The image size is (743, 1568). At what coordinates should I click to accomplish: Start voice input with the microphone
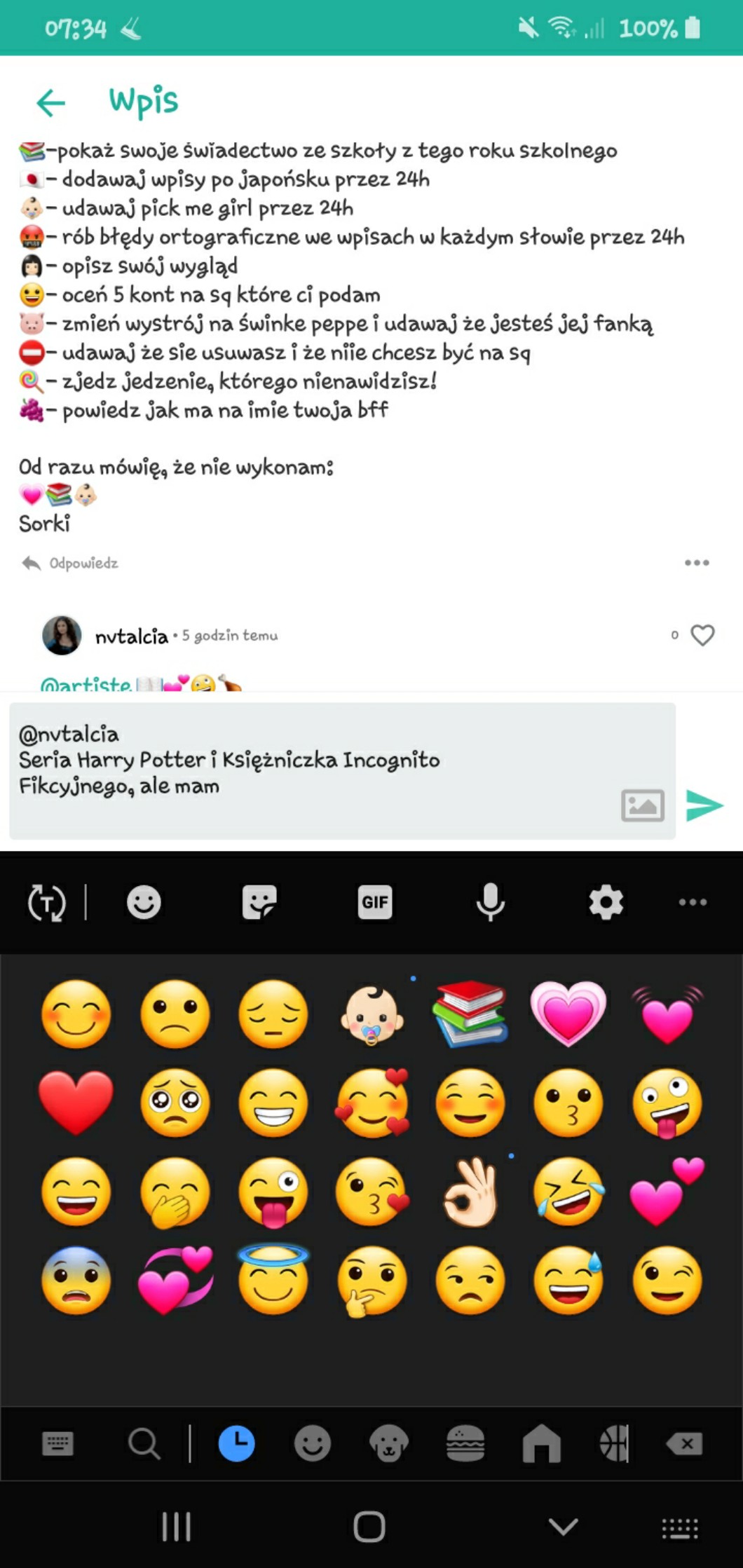click(490, 902)
